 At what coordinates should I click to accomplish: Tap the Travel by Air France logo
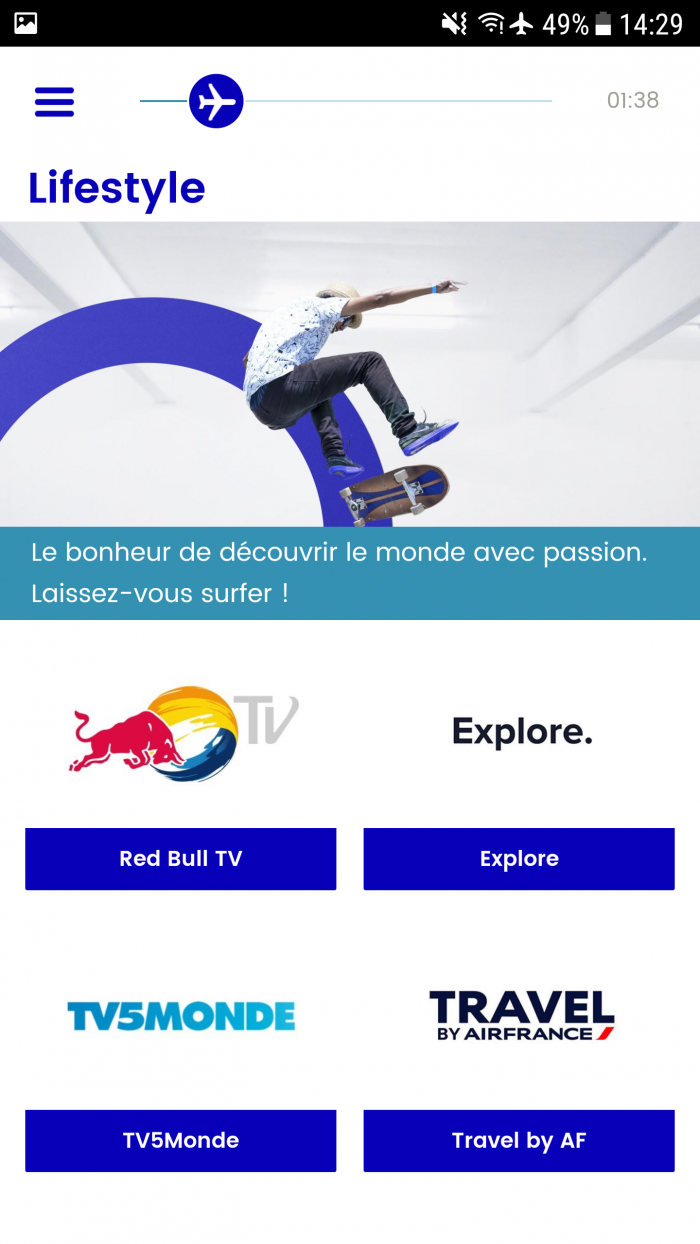[x=521, y=1016]
